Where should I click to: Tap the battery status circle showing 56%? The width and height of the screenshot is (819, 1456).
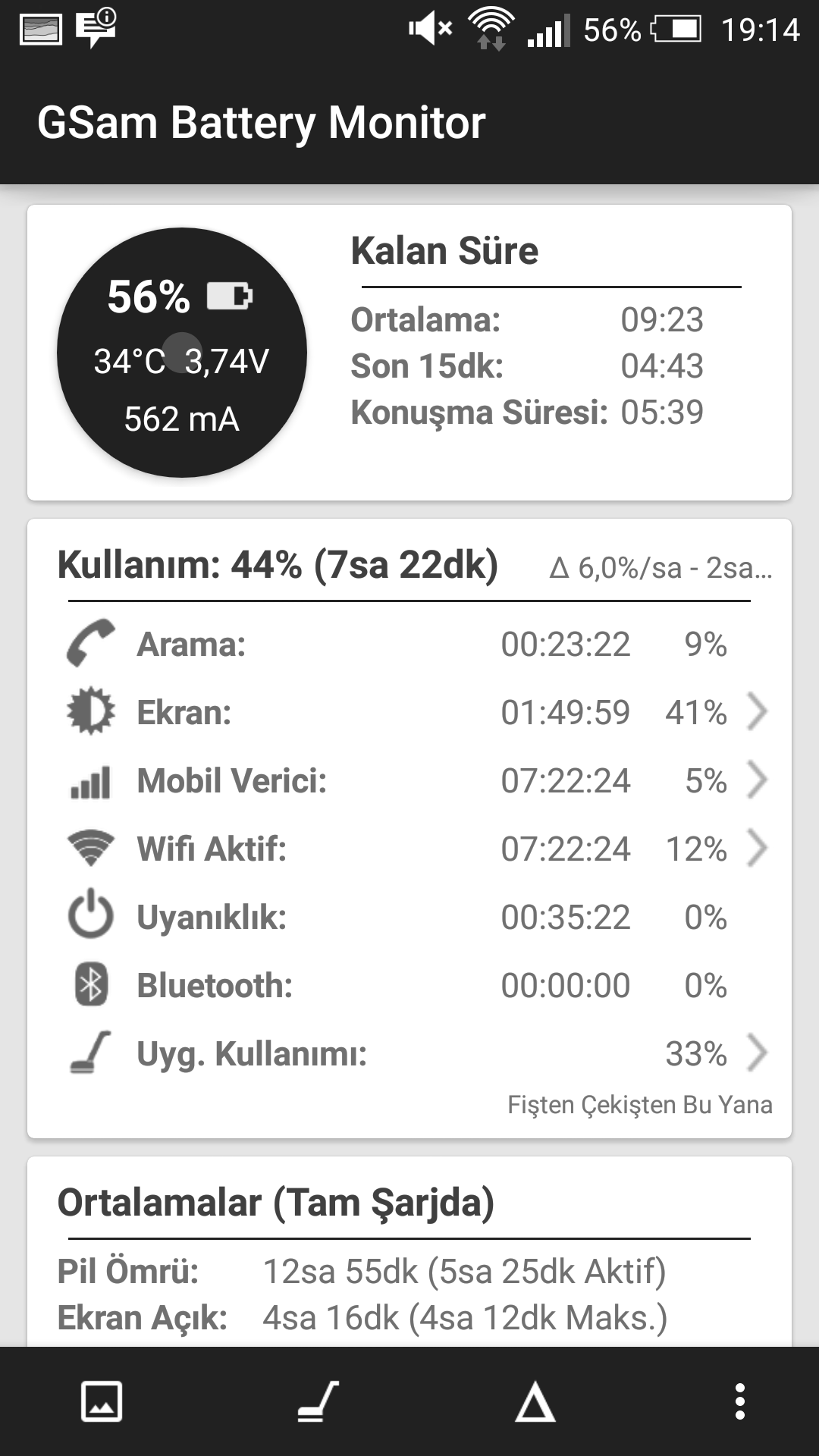182,353
